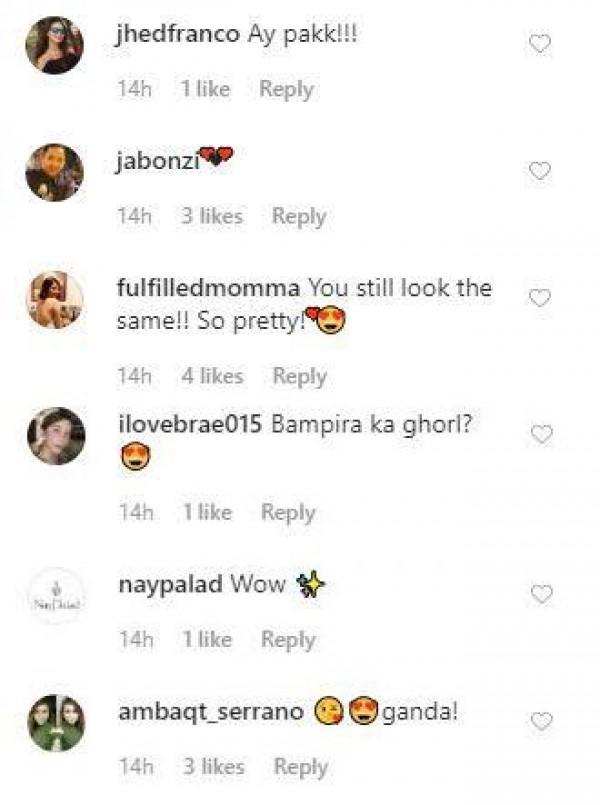The height and width of the screenshot is (805, 600).
Task: Reply to jabonzi's comment
Action: pos(298,216)
